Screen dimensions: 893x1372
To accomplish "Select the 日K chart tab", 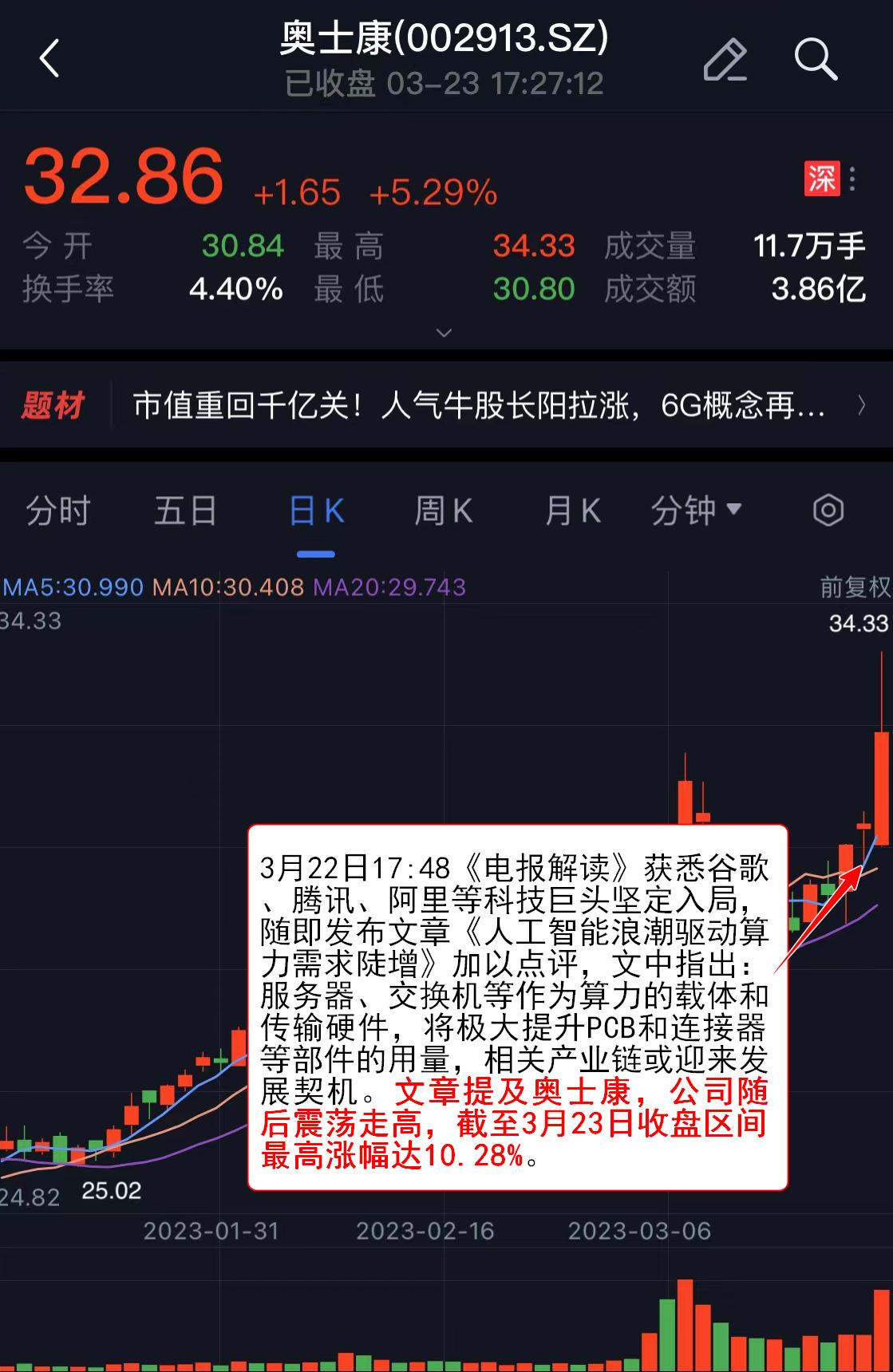I will [316, 511].
